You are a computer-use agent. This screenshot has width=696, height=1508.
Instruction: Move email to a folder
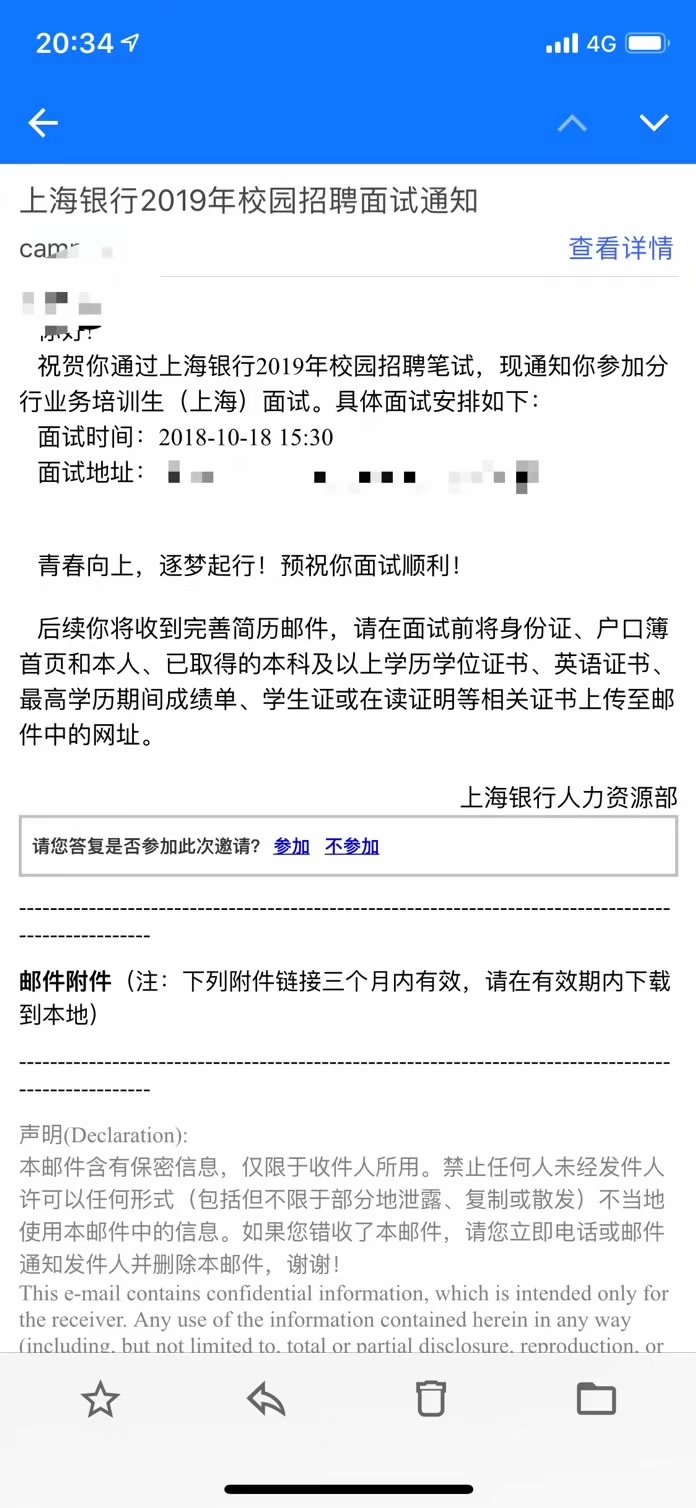click(596, 1399)
